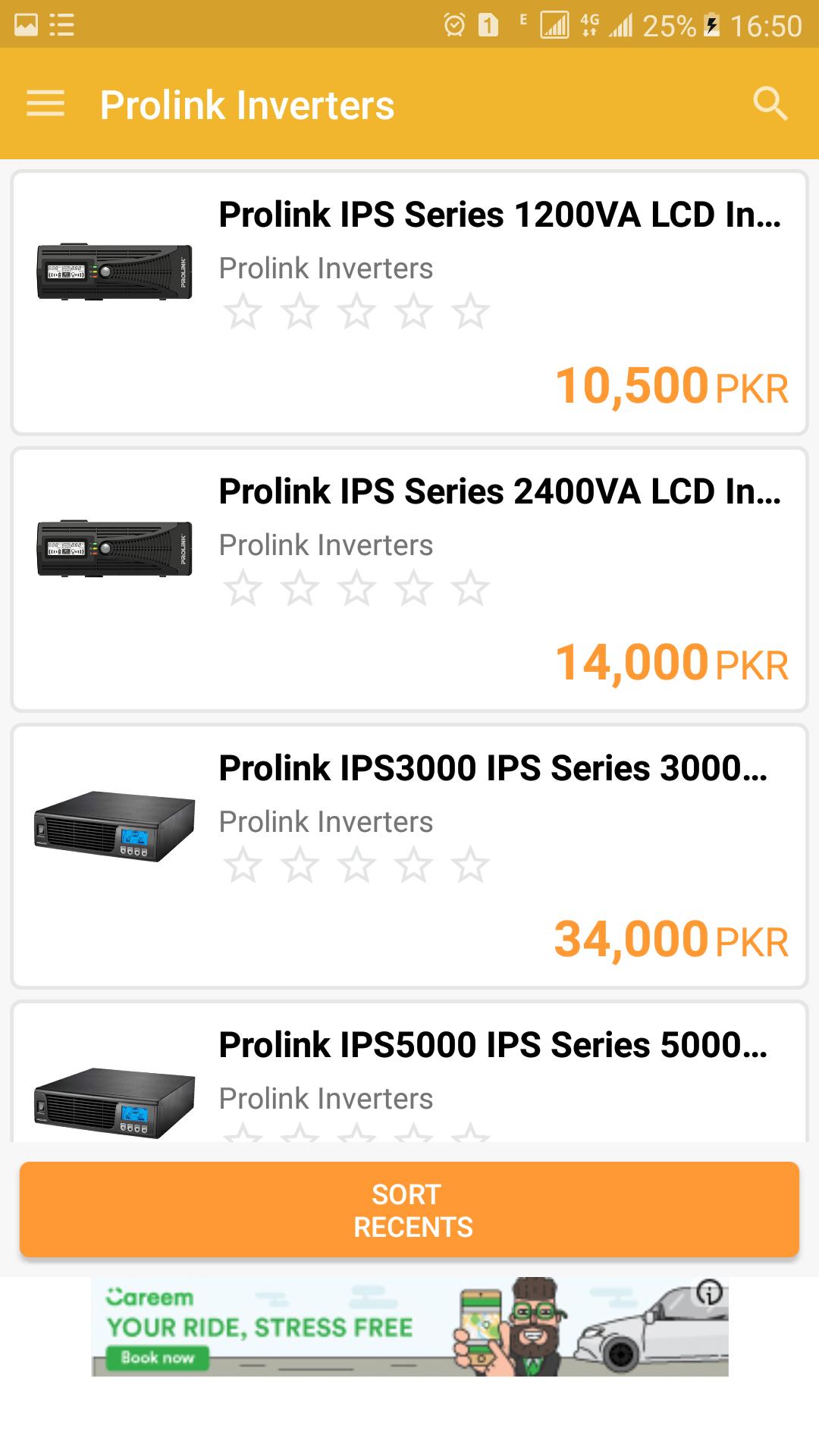Tap the info icon on the Careem ad
819x1456 pixels.
pos(709,1293)
